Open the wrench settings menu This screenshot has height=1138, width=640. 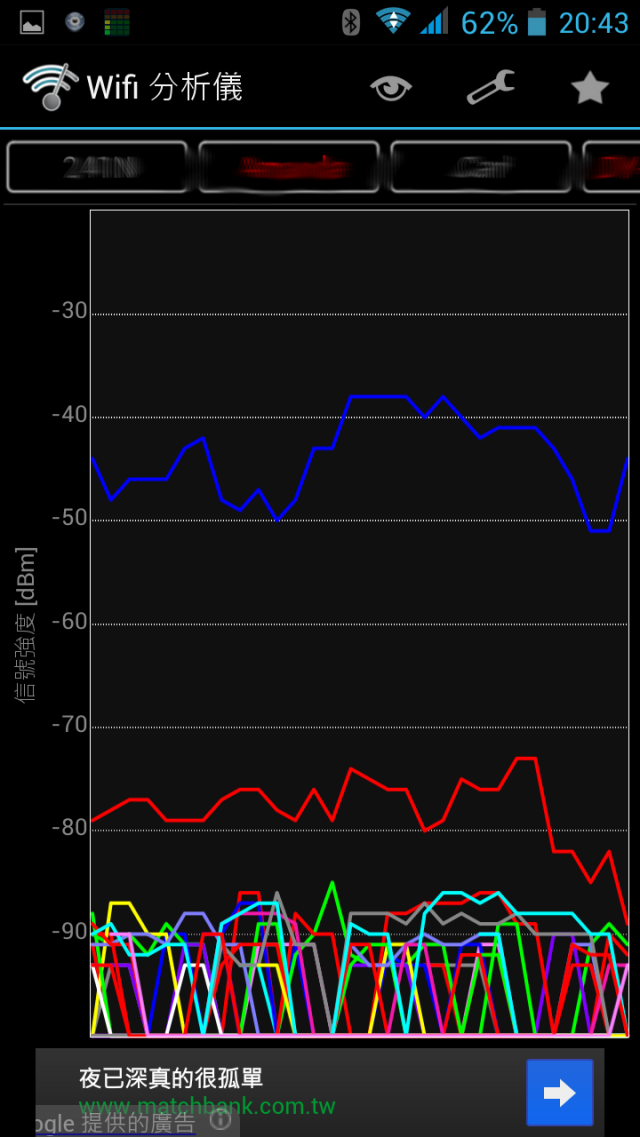[490, 88]
